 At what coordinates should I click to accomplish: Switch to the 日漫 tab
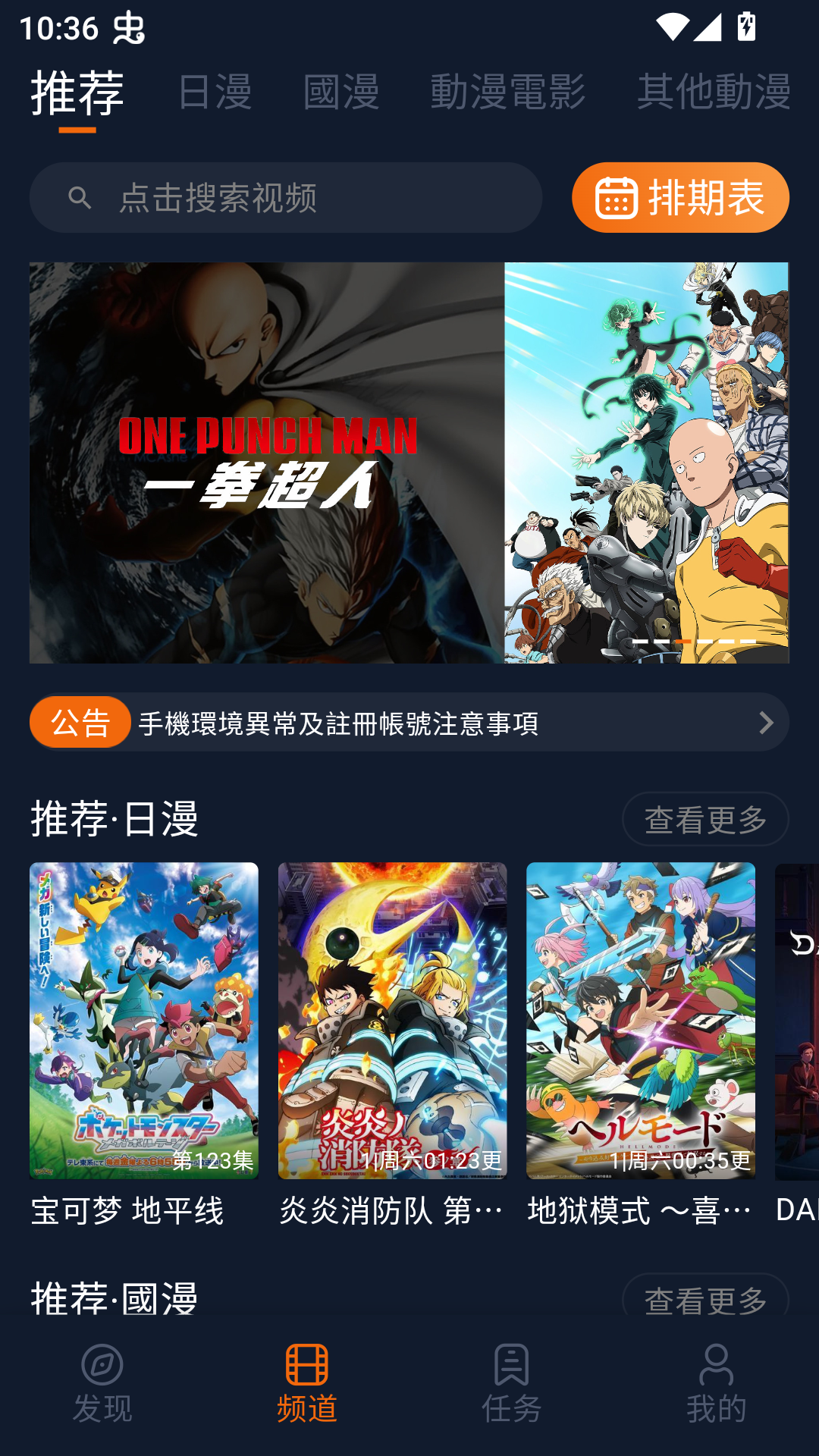(x=215, y=91)
